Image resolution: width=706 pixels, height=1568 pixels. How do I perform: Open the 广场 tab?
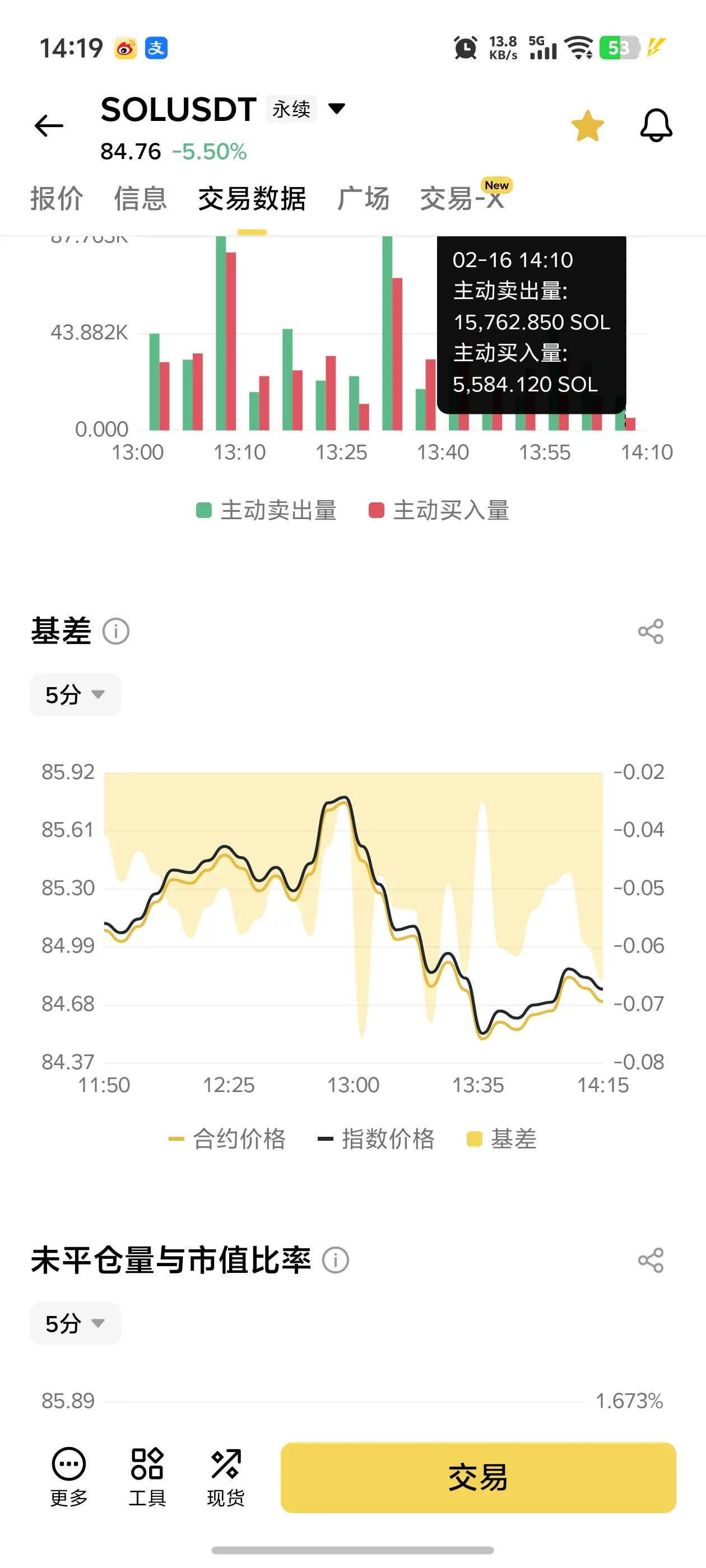coord(363,198)
